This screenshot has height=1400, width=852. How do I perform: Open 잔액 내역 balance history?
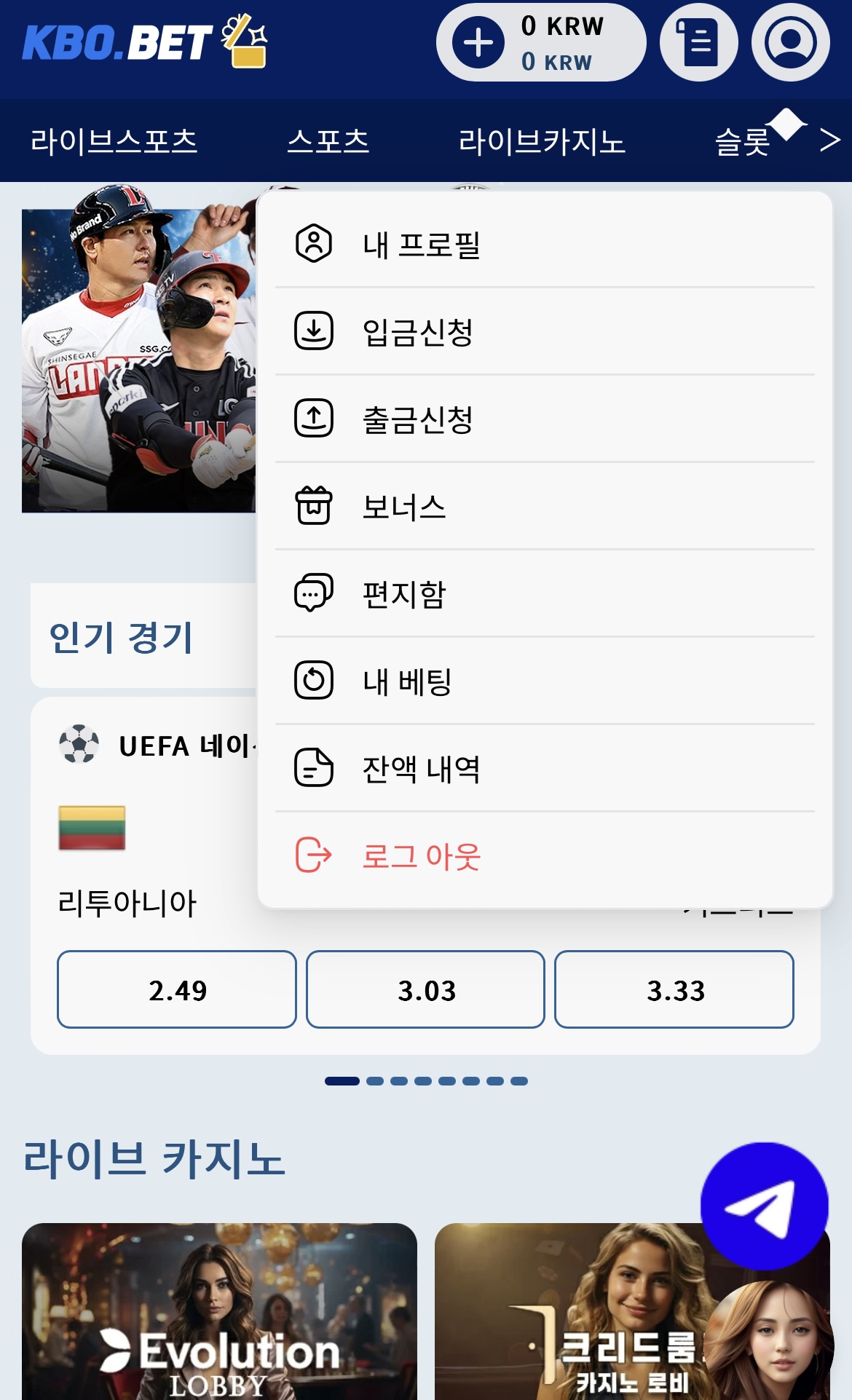[421, 769]
